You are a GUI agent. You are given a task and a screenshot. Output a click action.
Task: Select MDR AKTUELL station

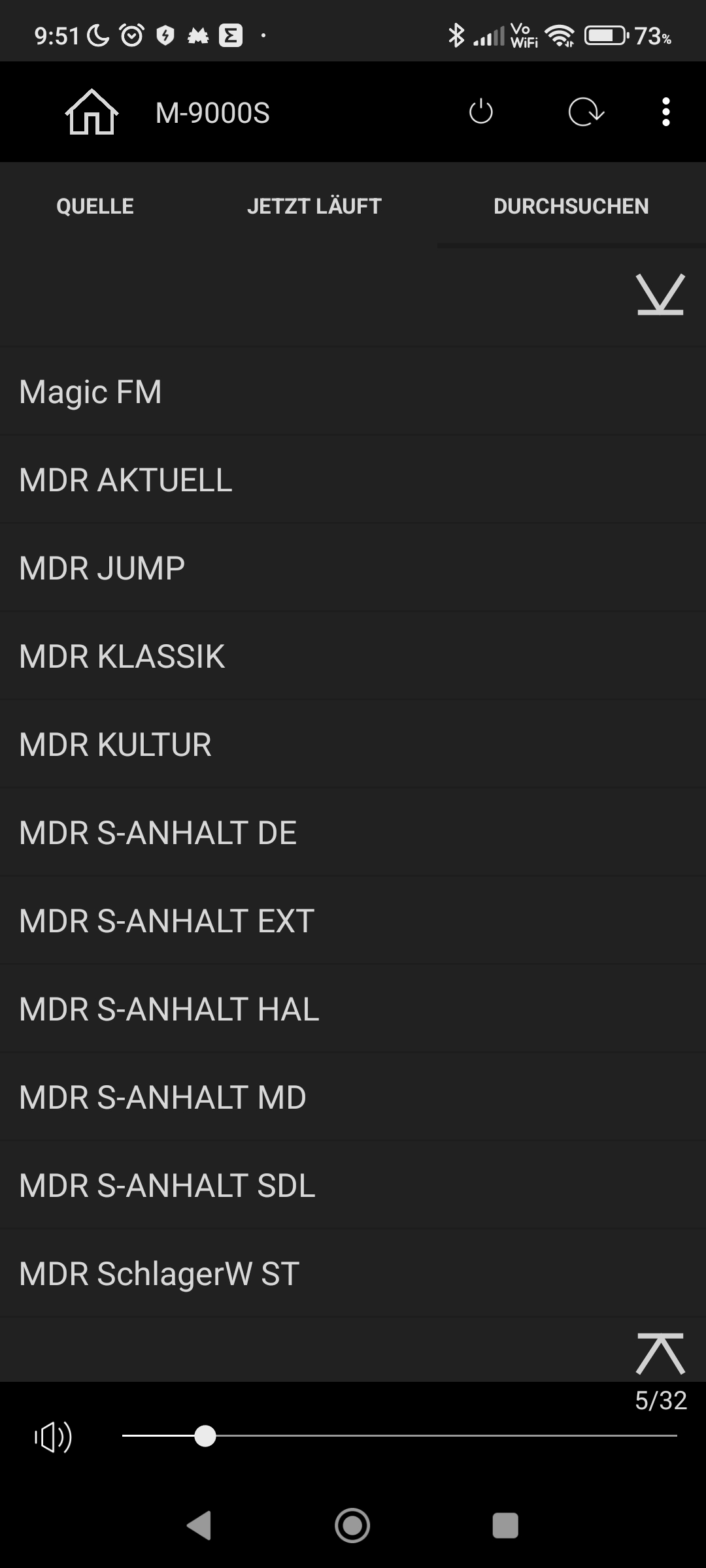353,480
